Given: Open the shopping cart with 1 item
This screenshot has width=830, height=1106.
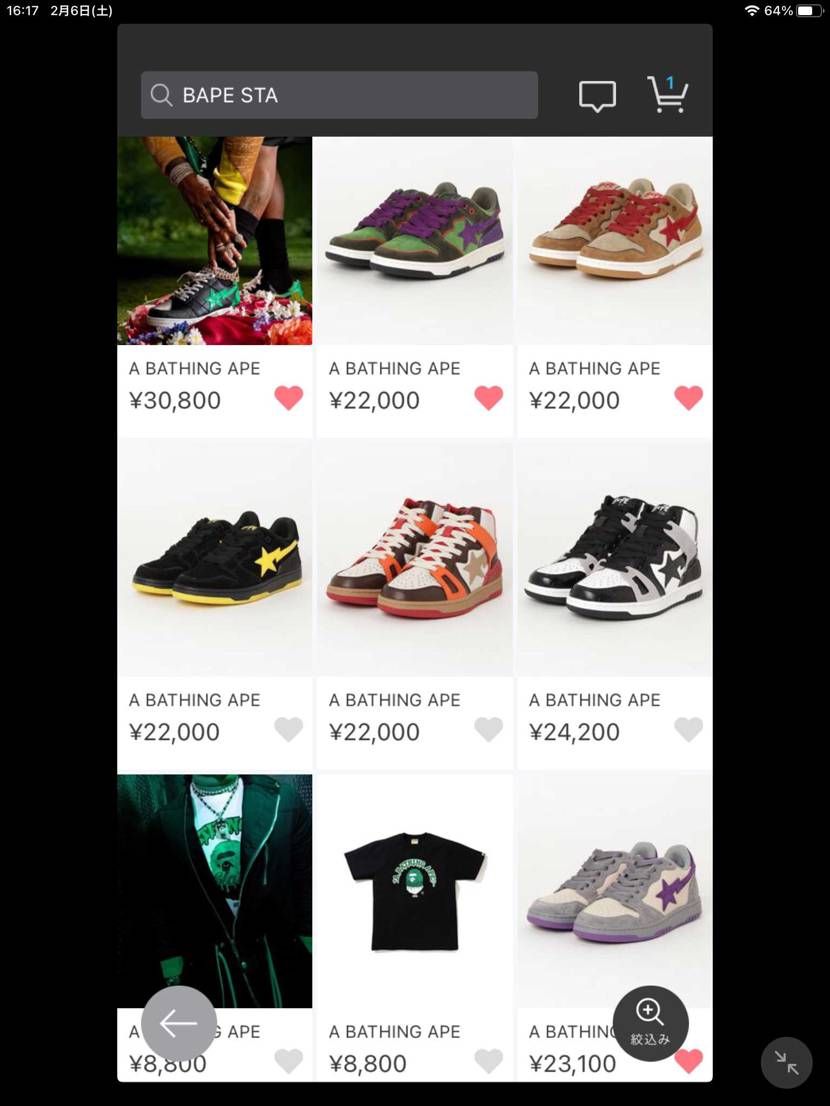Looking at the screenshot, I should [x=667, y=93].
